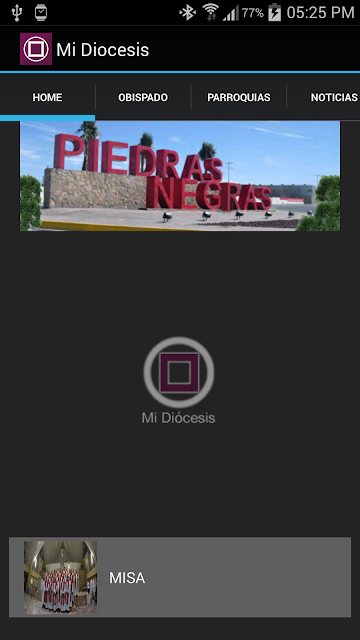Open the MISA list item

[x=180, y=577]
